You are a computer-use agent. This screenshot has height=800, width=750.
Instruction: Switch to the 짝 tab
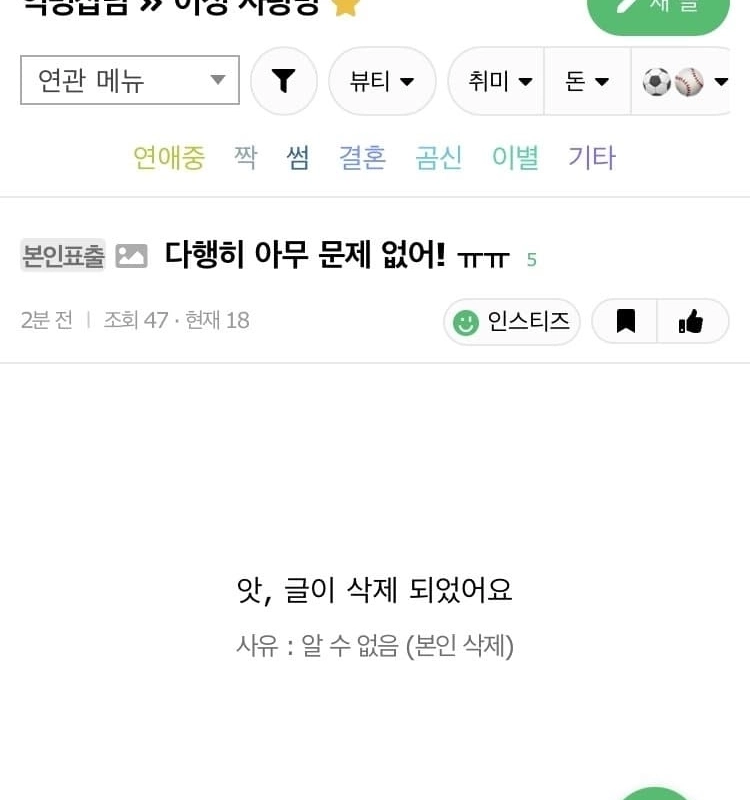(x=245, y=157)
